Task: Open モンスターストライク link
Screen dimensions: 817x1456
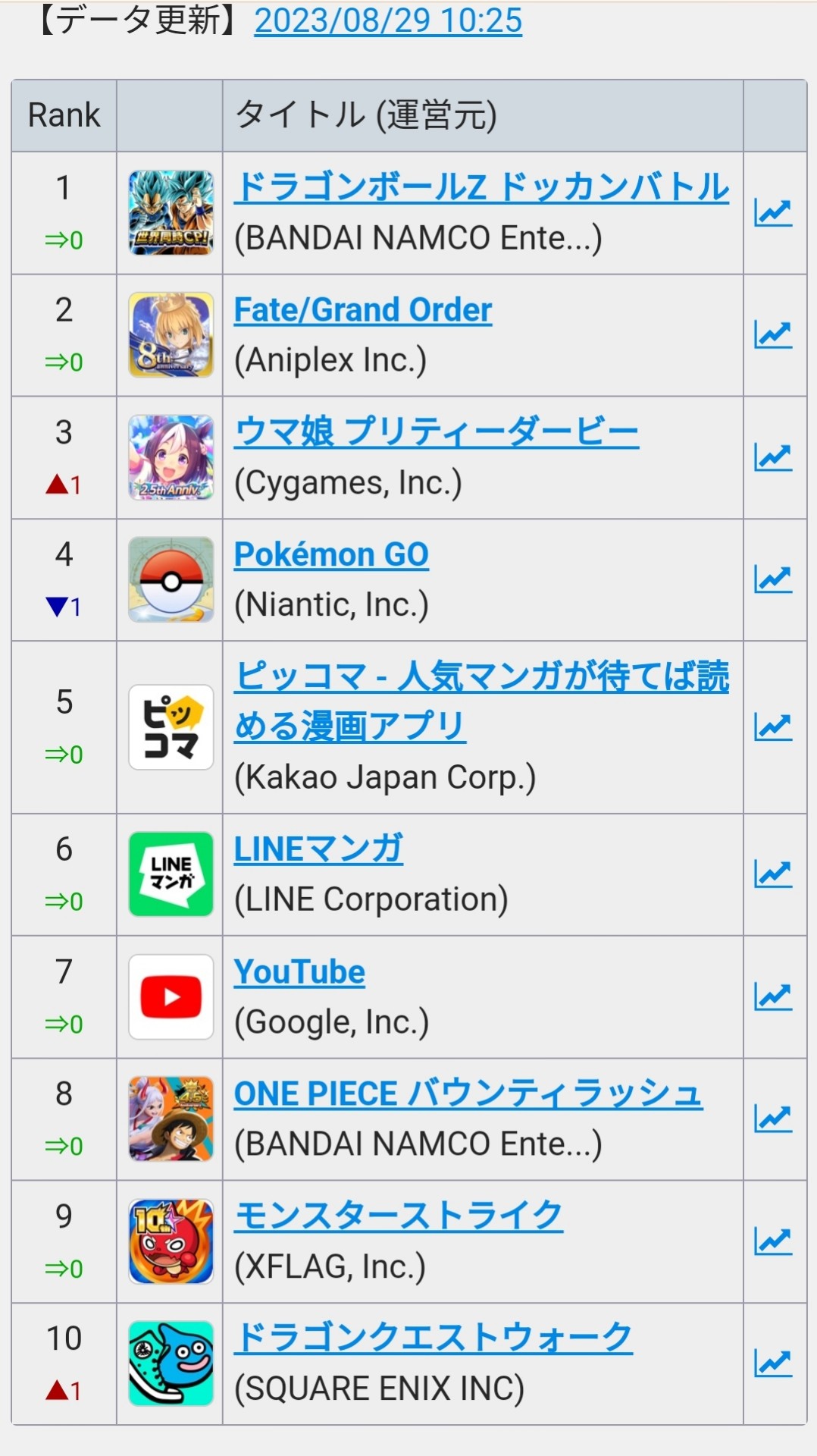Action: (x=399, y=1216)
